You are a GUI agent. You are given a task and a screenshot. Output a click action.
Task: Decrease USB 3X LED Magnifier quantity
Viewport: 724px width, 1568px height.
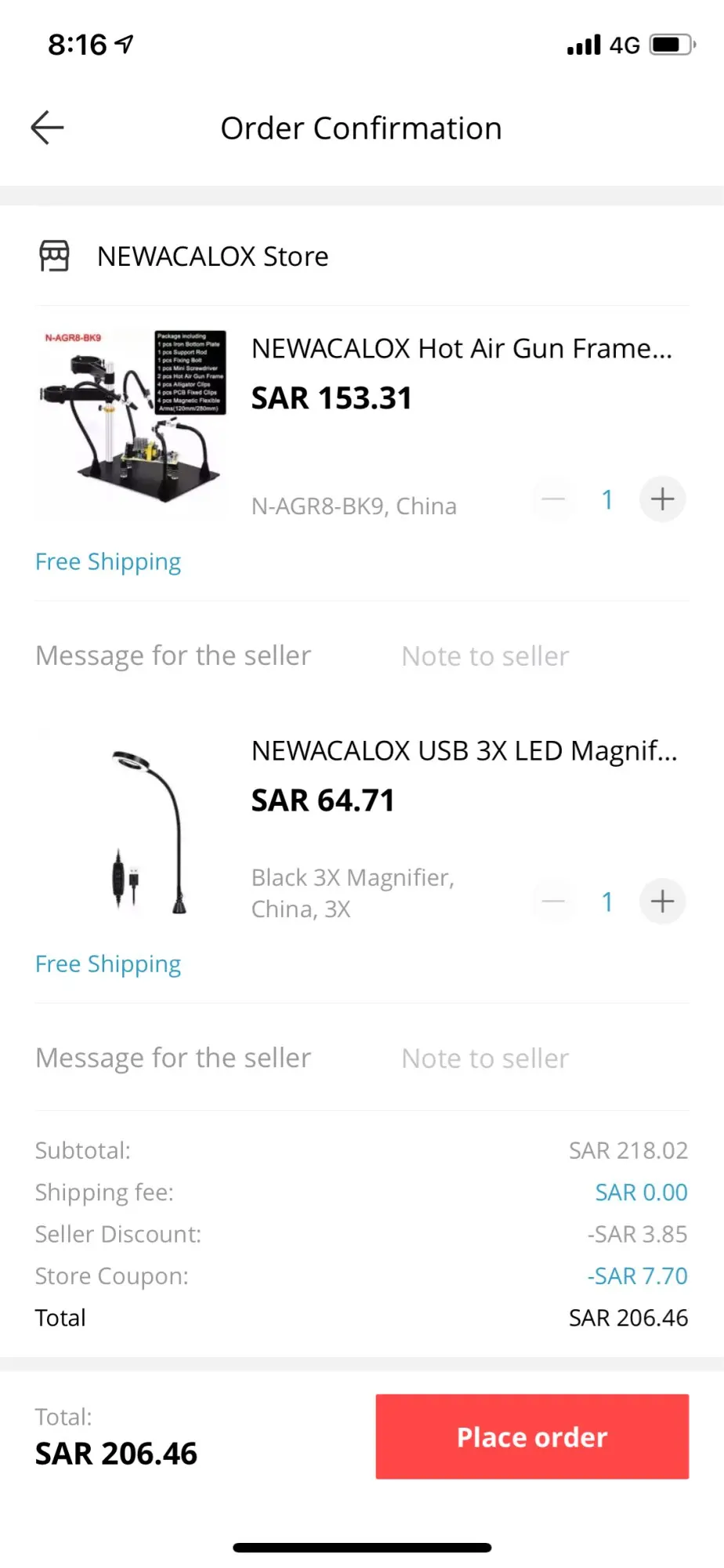click(x=554, y=901)
